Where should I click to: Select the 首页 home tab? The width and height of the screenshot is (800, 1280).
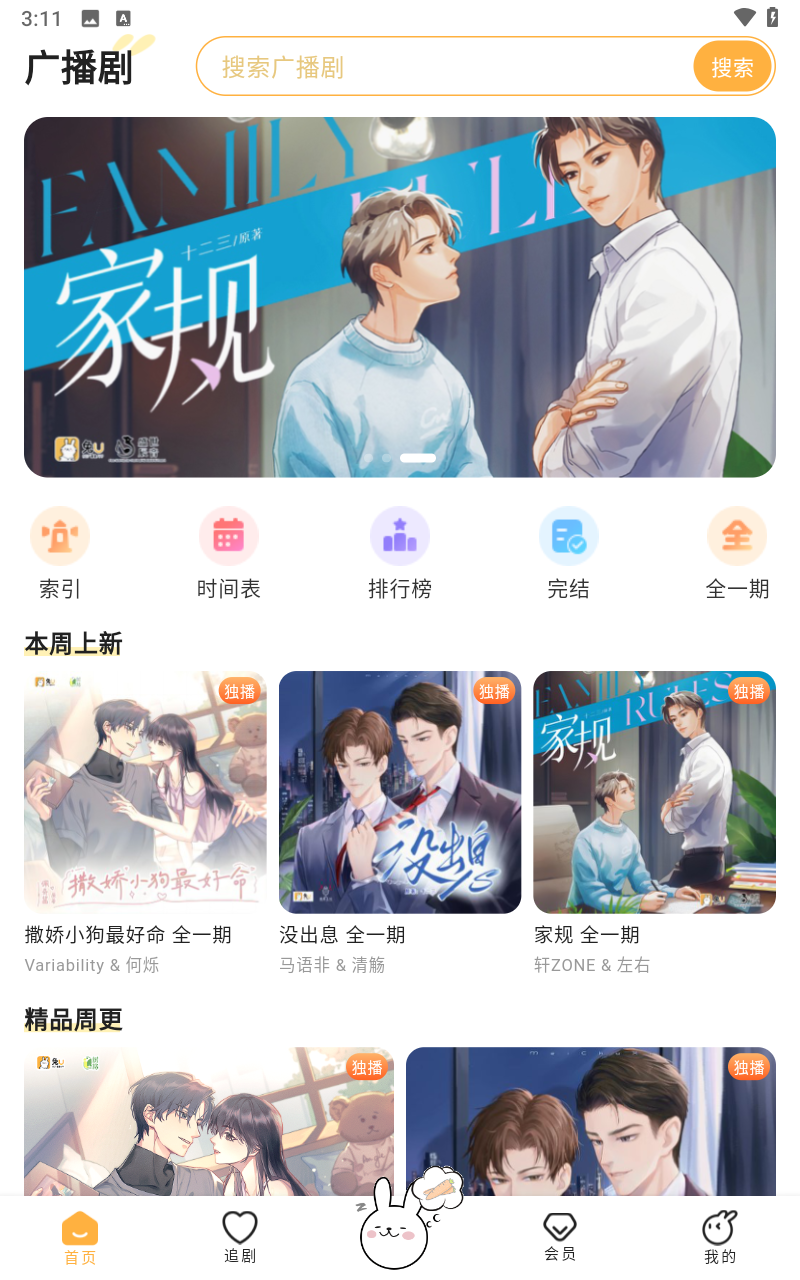point(80,1228)
